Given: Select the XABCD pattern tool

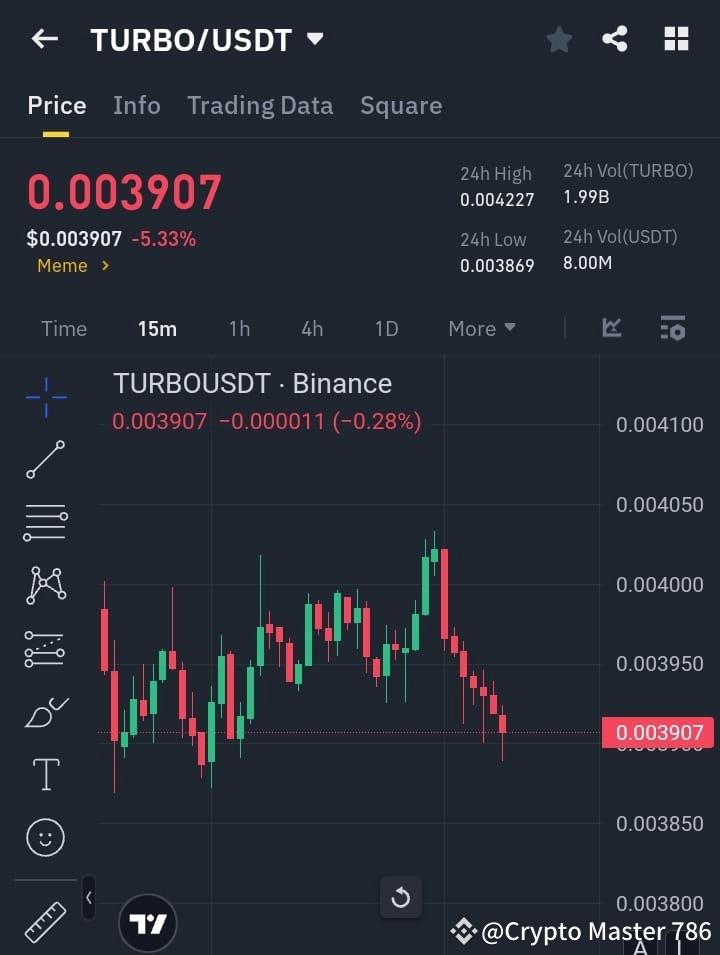Looking at the screenshot, I should click(x=45, y=585).
